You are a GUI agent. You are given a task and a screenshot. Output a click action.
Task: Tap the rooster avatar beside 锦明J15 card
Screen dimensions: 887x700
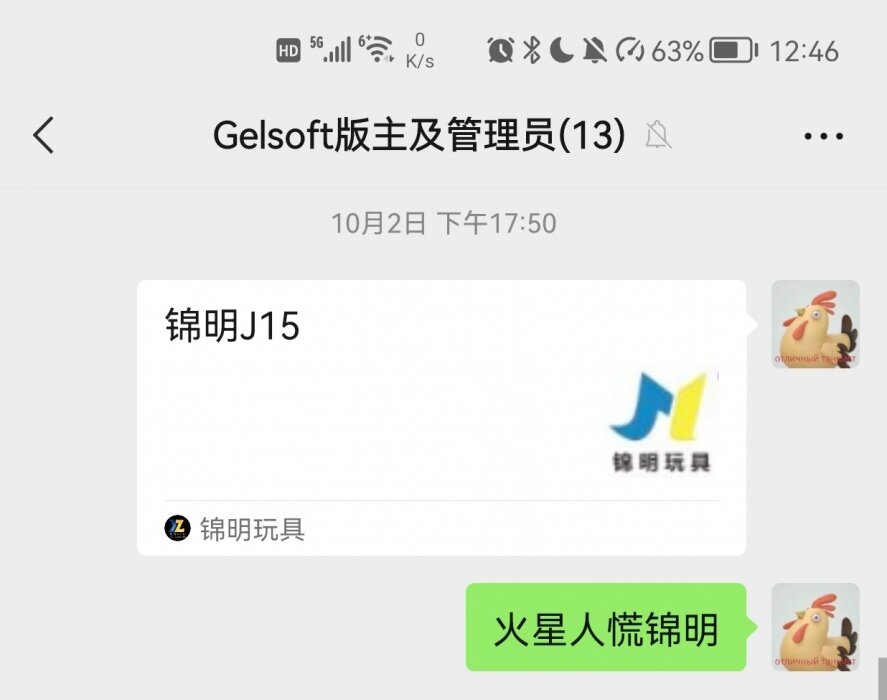tap(815, 324)
